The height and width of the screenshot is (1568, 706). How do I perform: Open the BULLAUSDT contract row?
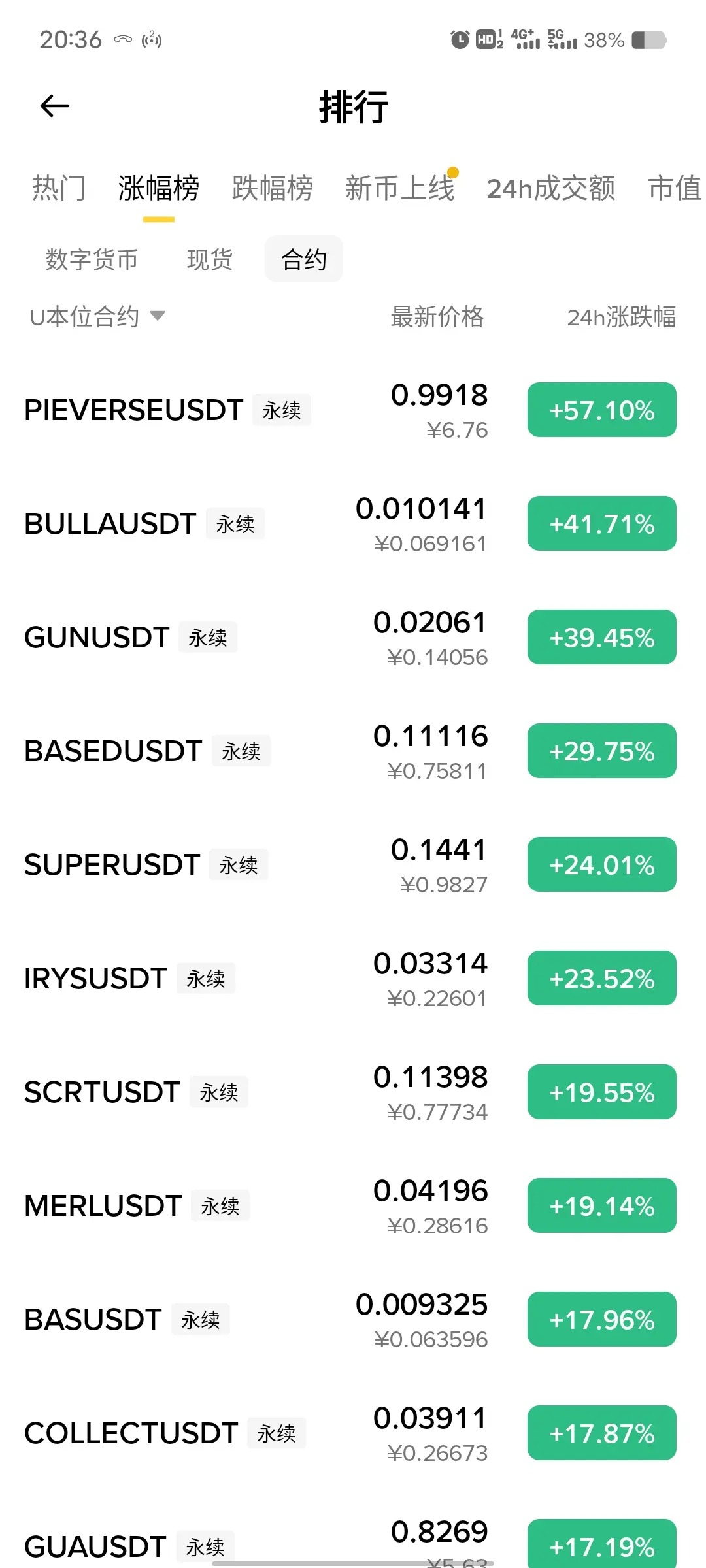coord(110,524)
